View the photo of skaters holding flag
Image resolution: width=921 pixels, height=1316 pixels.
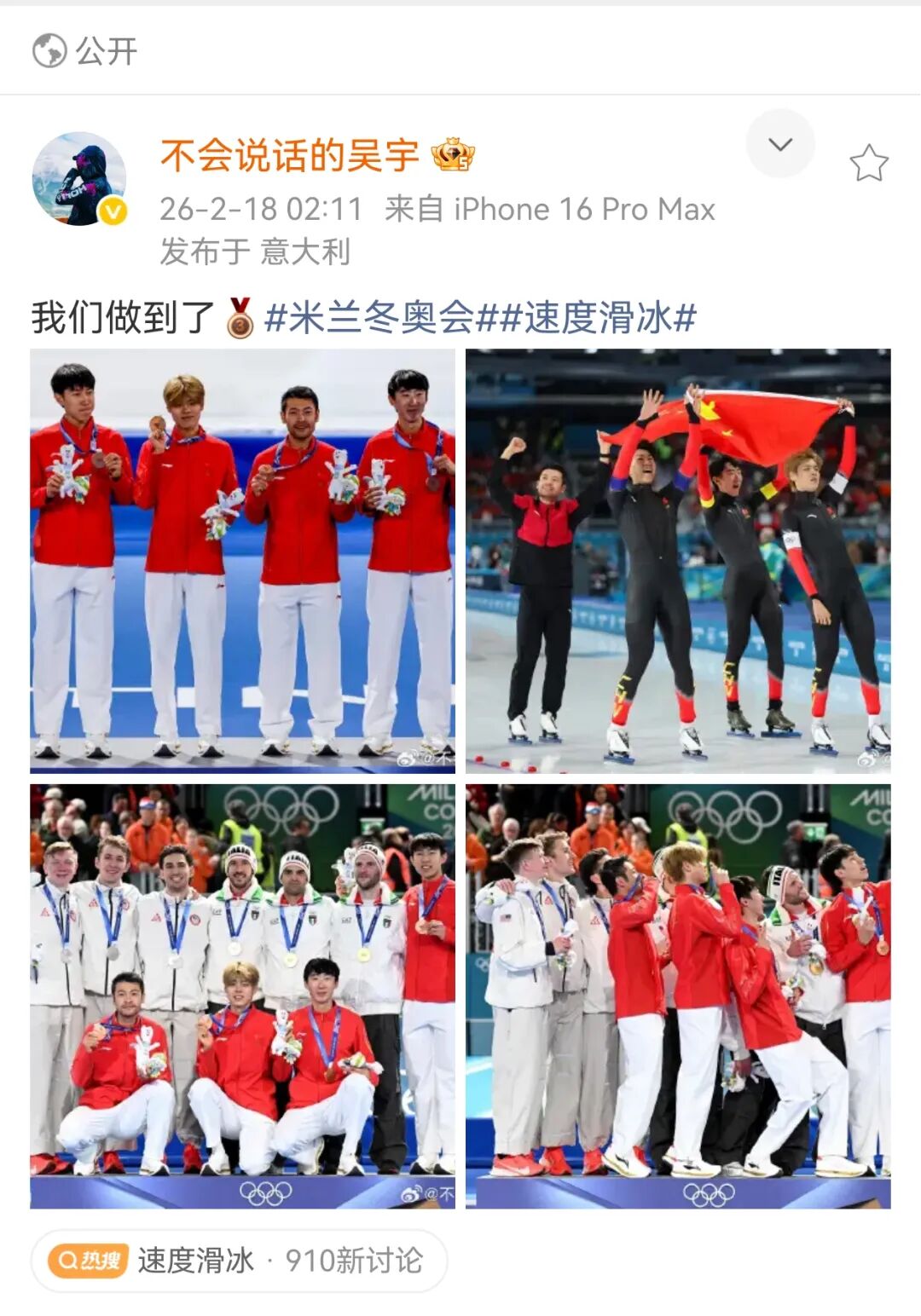pyautogui.click(x=678, y=561)
